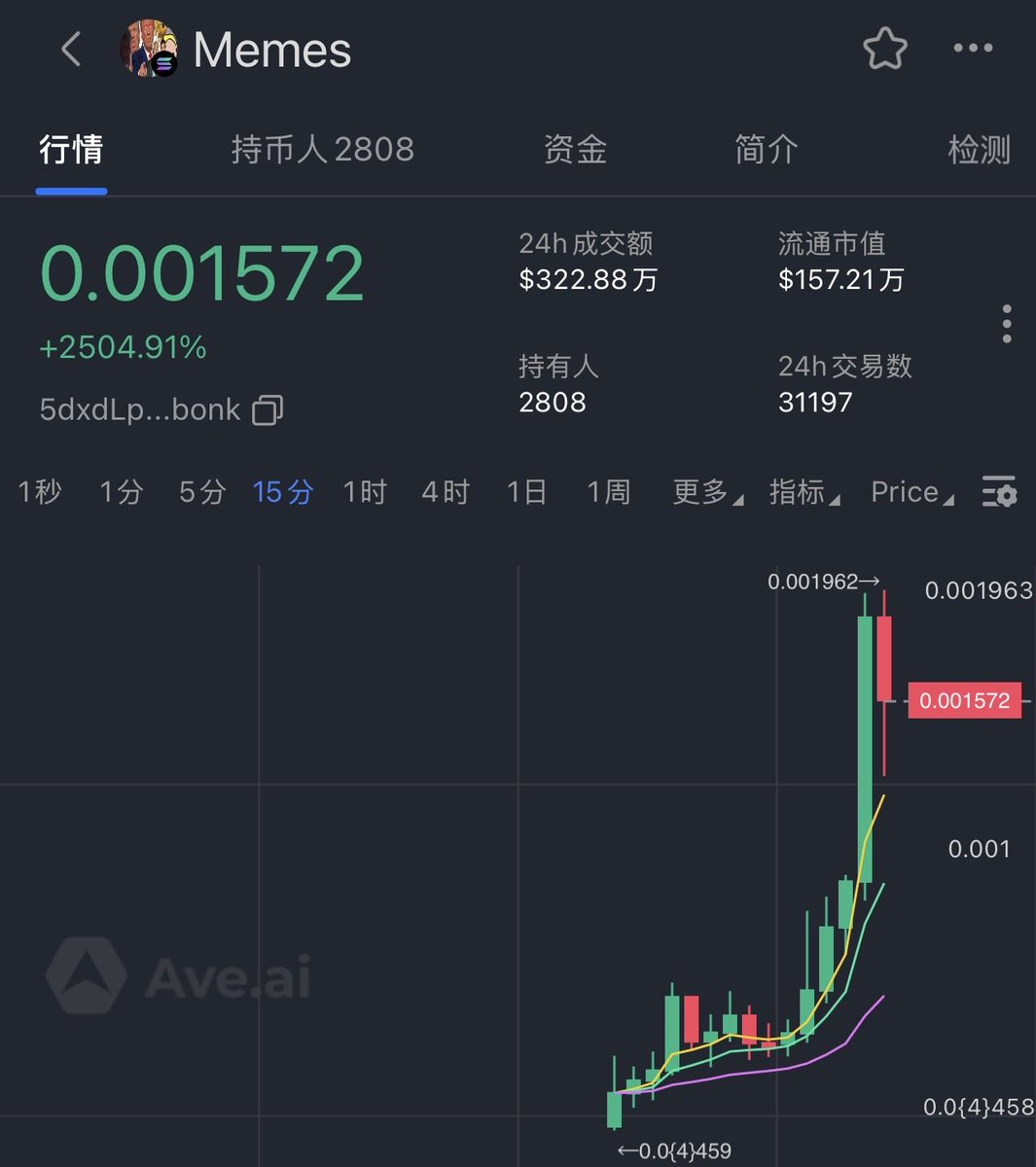Open the three-dot overflow menu in header
Image resolution: width=1036 pixels, height=1167 pixels.
coord(973,49)
